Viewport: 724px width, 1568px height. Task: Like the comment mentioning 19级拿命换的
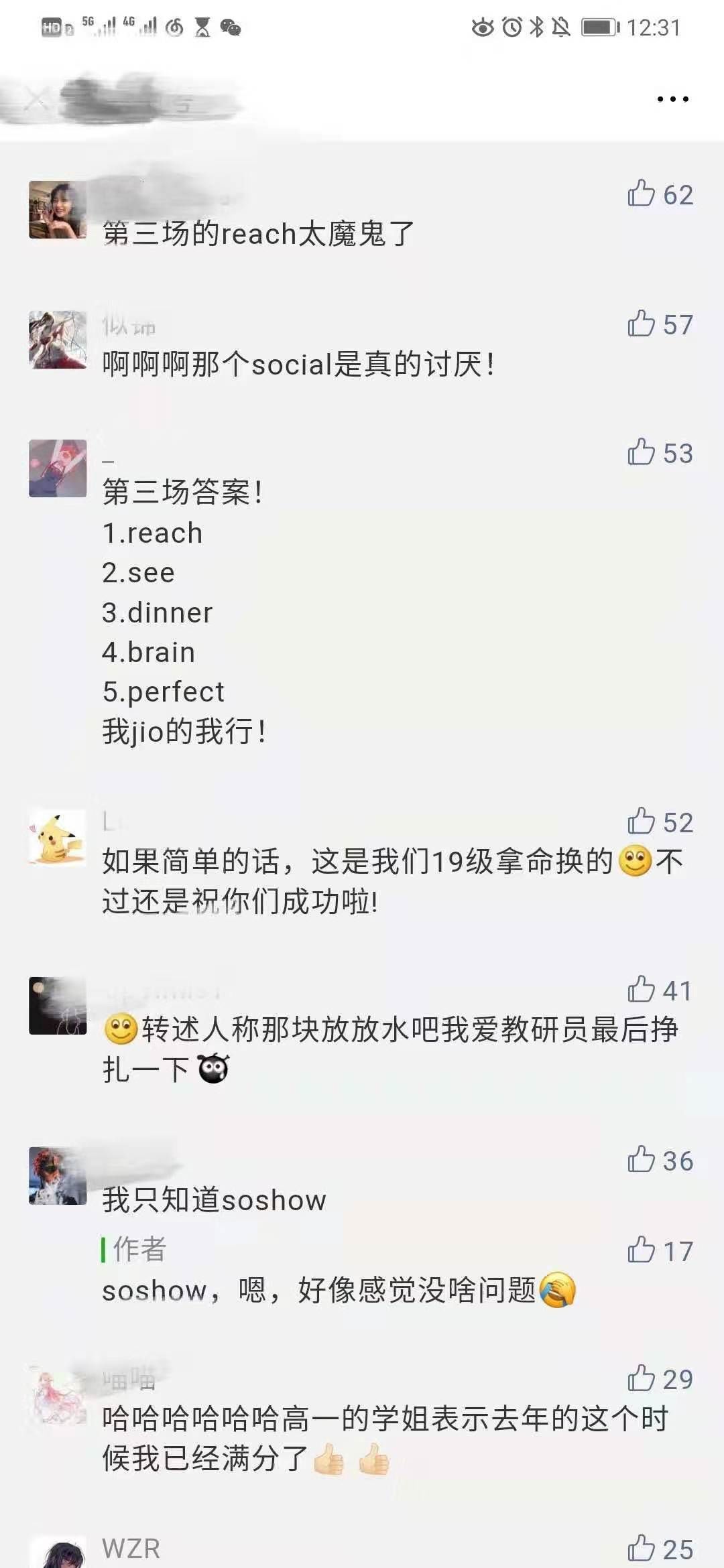pyautogui.click(x=642, y=822)
